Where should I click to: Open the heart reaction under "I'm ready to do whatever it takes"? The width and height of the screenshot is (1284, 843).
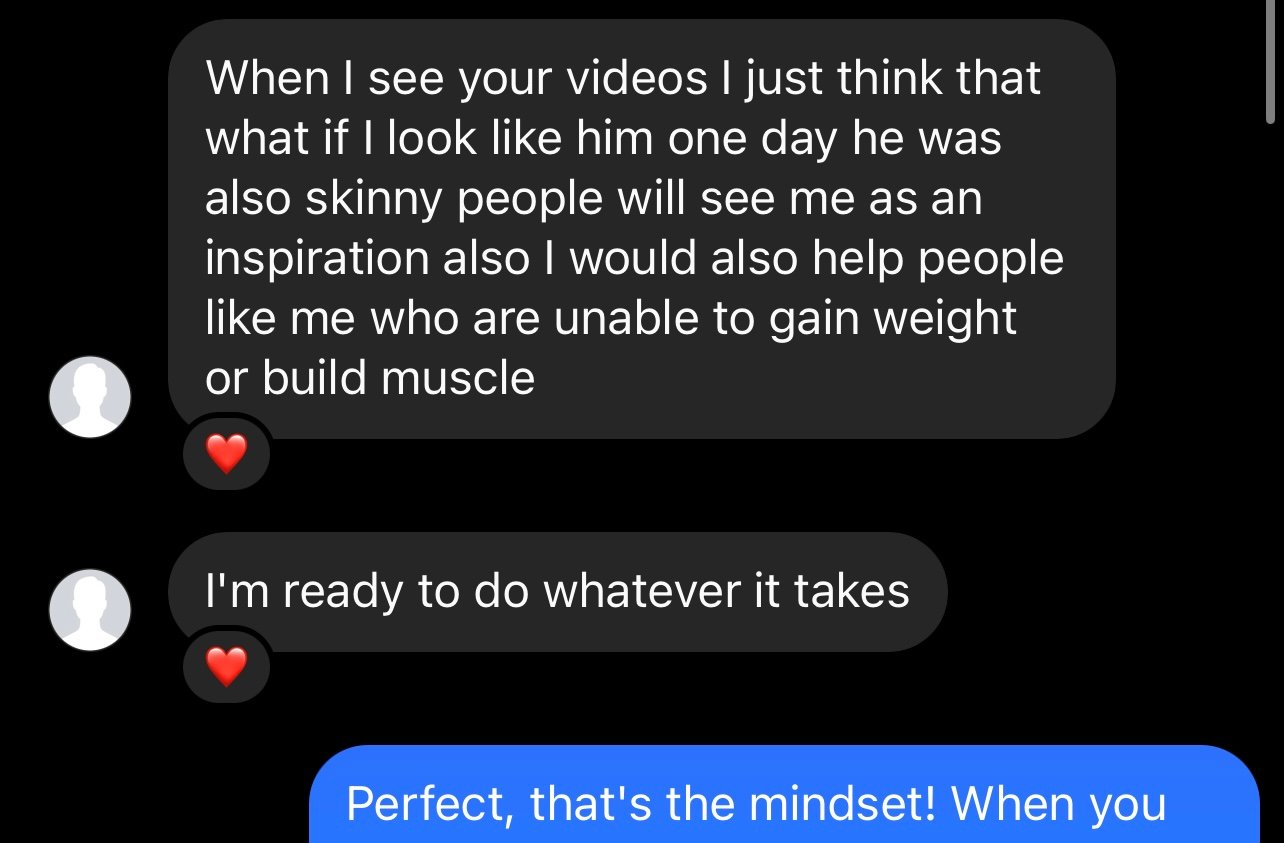pyautogui.click(x=226, y=665)
